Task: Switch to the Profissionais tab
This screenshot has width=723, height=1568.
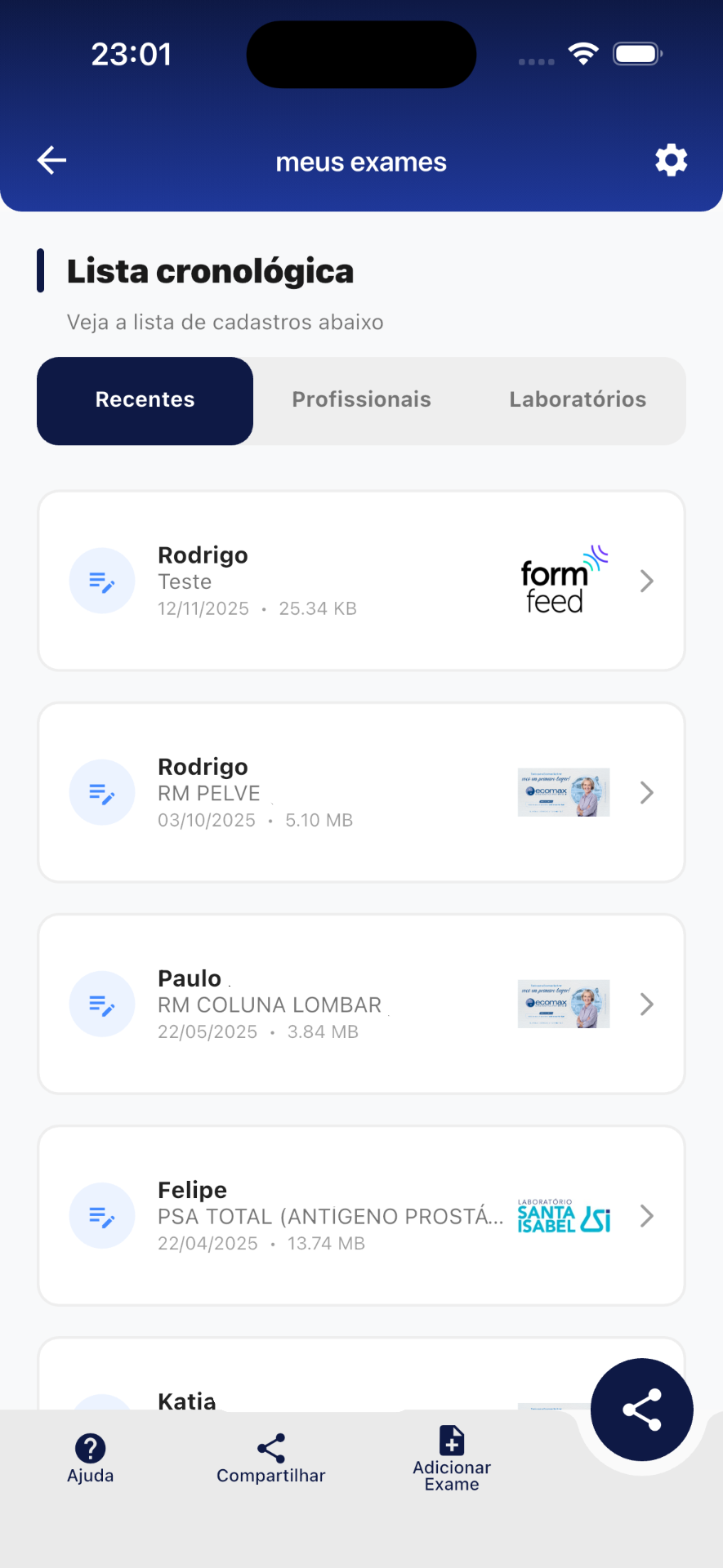Action: coord(361,400)
